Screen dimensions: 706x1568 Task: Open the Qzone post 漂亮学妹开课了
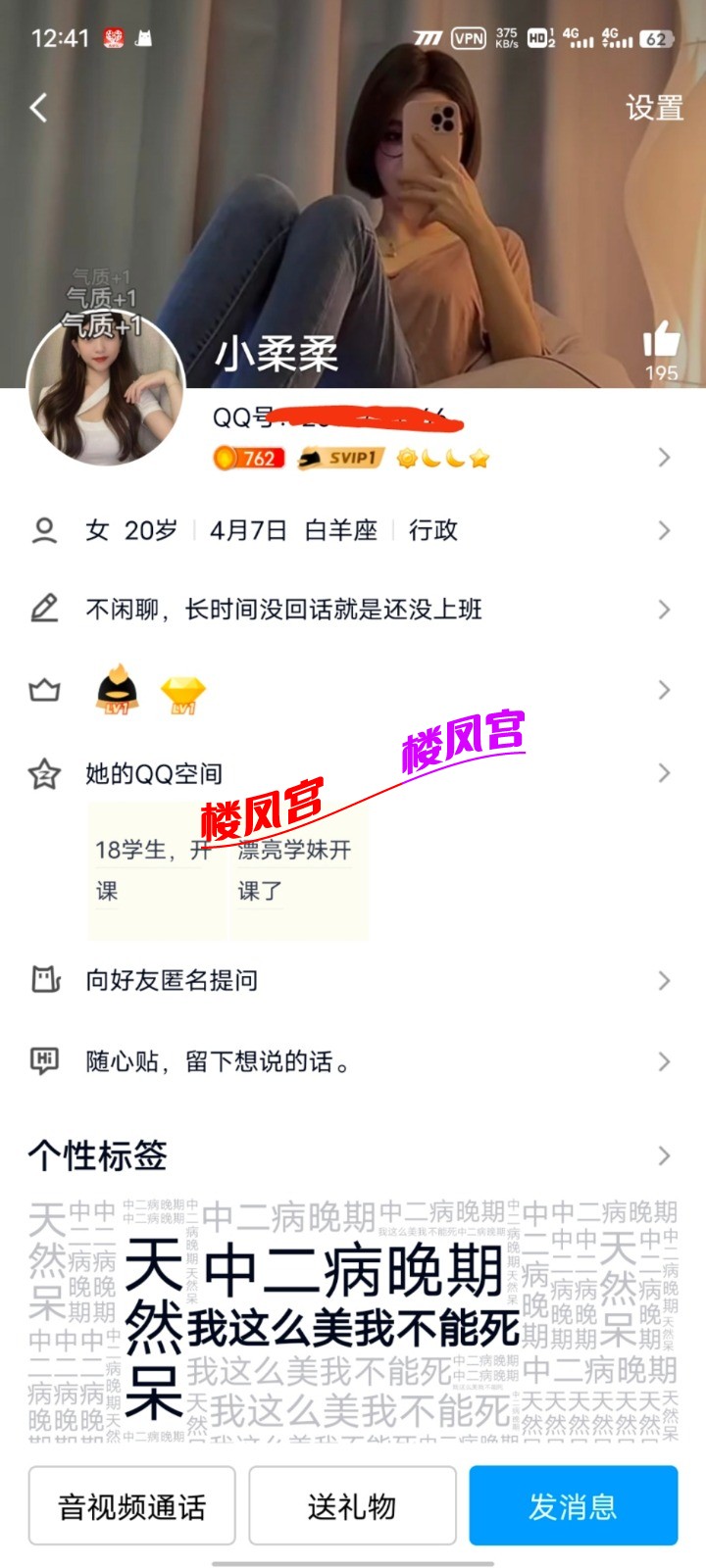299,870
